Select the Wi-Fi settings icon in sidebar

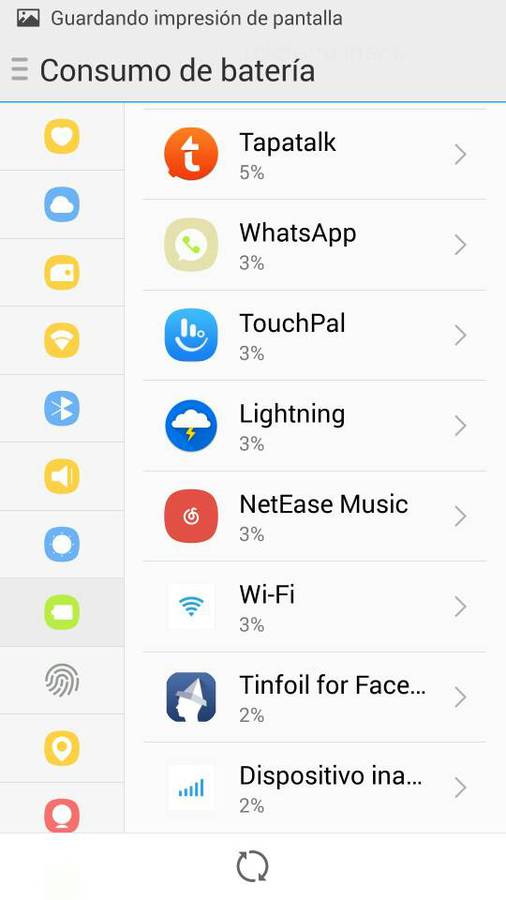[62, 340]
